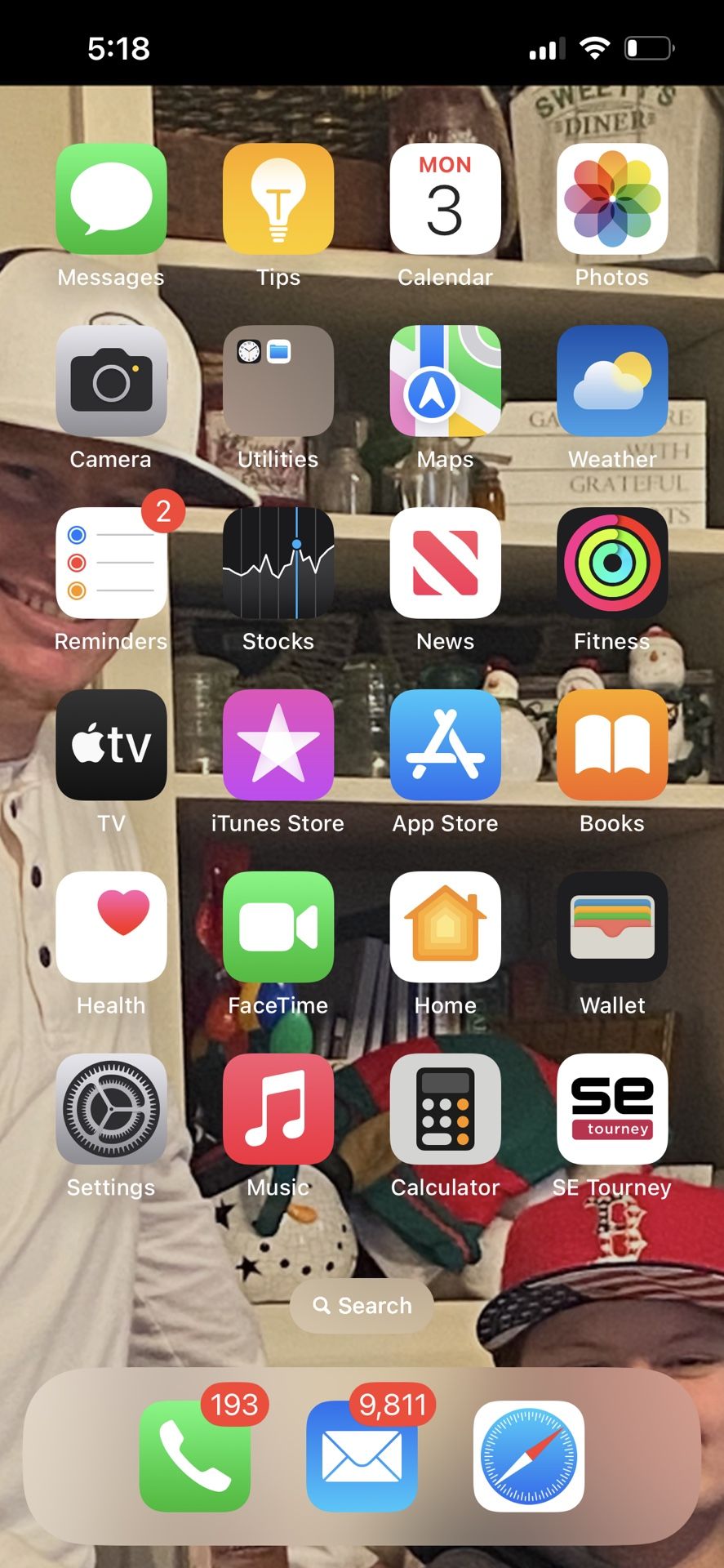Image resolution: width=724 pixels, height=1568 pixels.
Task: Open Settings
Action: pos(111,1109)
